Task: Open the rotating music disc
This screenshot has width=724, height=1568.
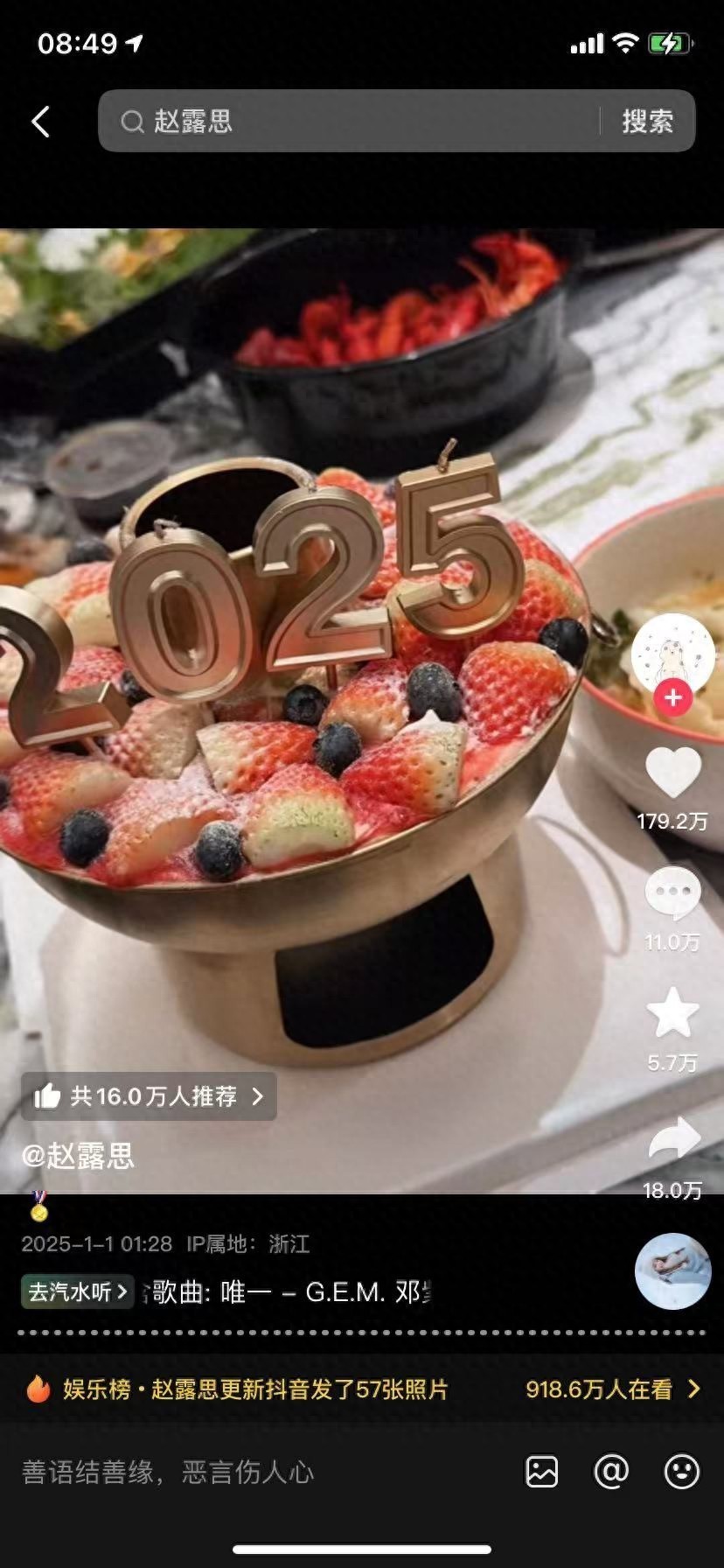Action: (x=672, y=1271)
